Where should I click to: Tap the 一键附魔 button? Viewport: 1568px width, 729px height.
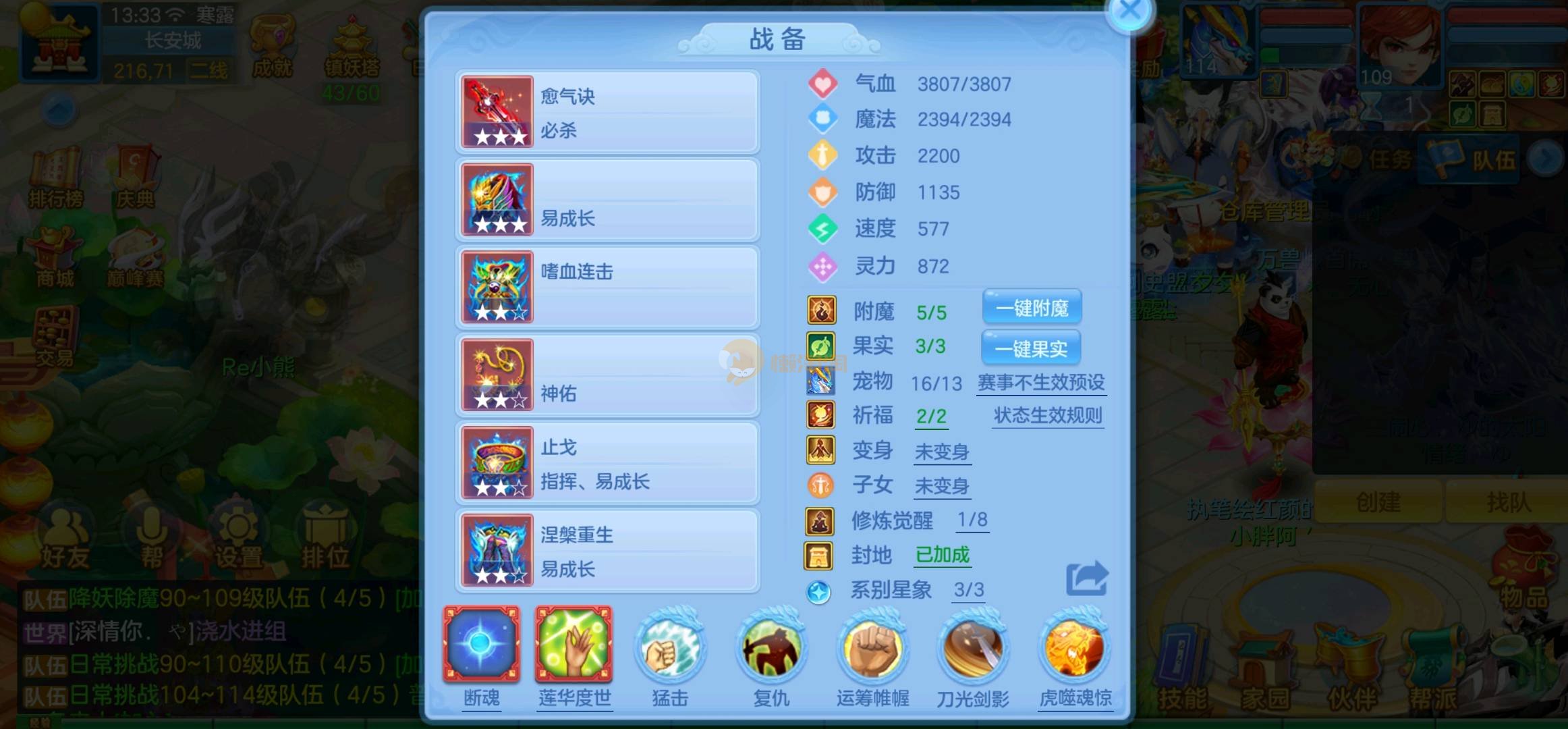[x=1032, y=308]
